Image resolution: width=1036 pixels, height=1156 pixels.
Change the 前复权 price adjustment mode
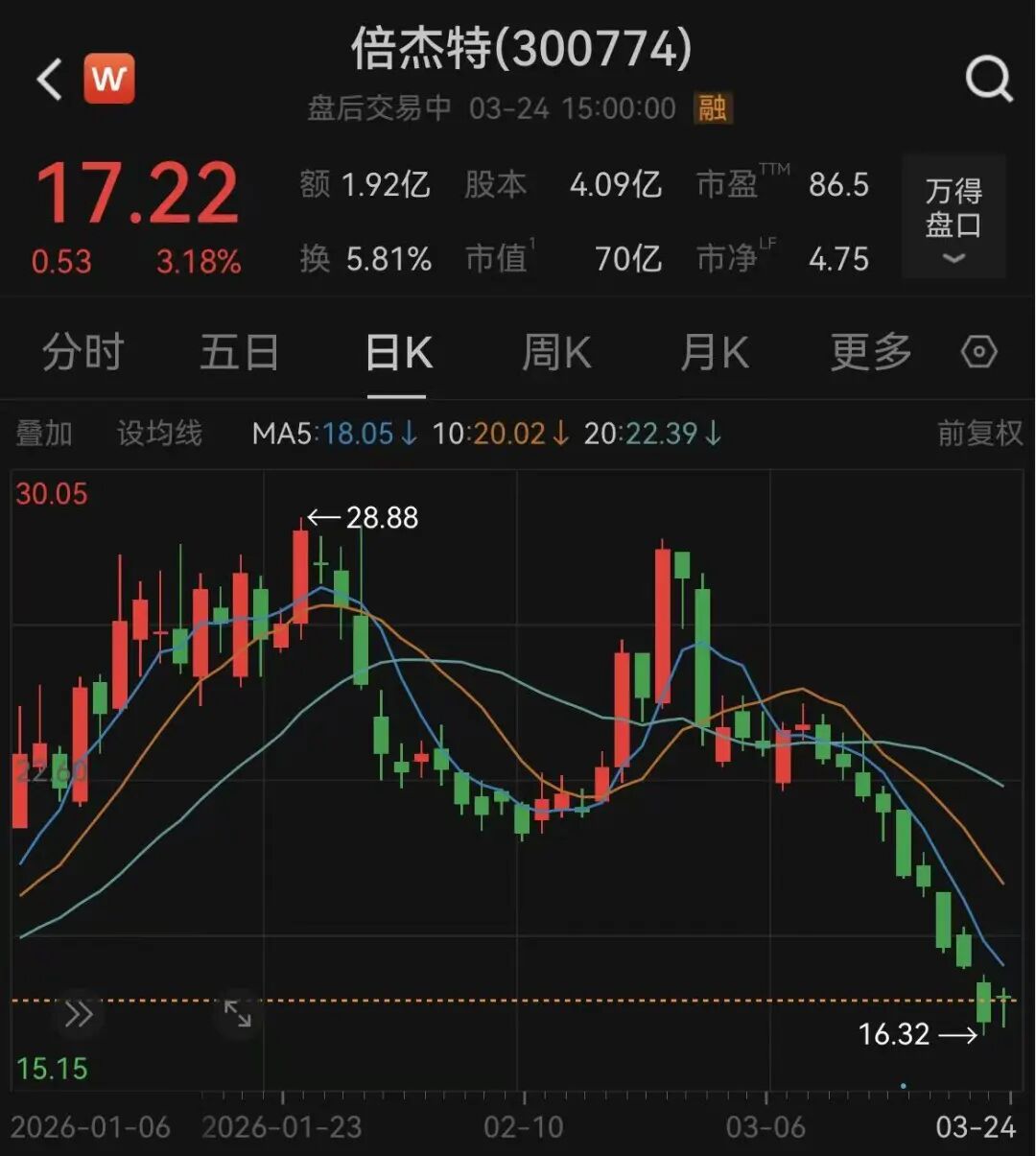980,434
